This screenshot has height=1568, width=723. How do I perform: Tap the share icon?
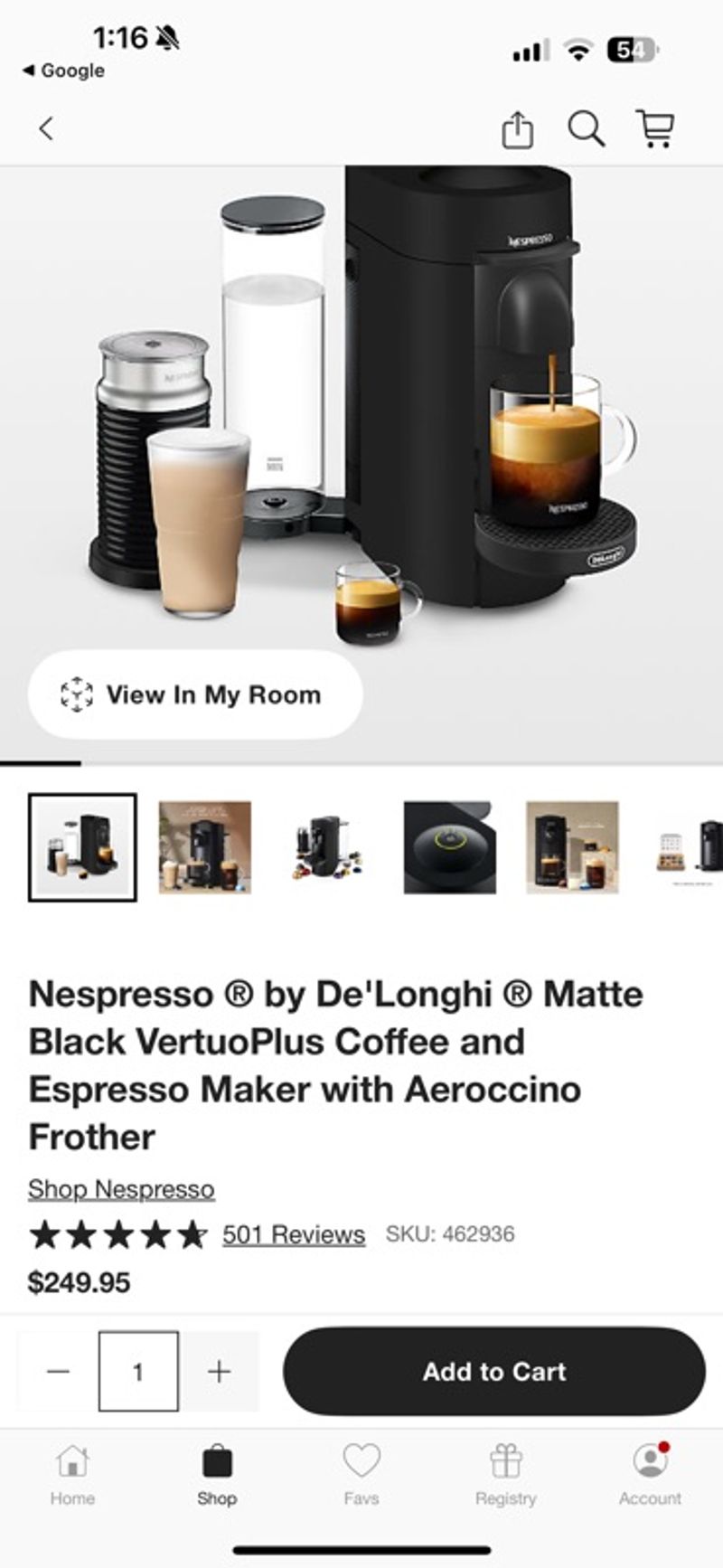[517, 129]
